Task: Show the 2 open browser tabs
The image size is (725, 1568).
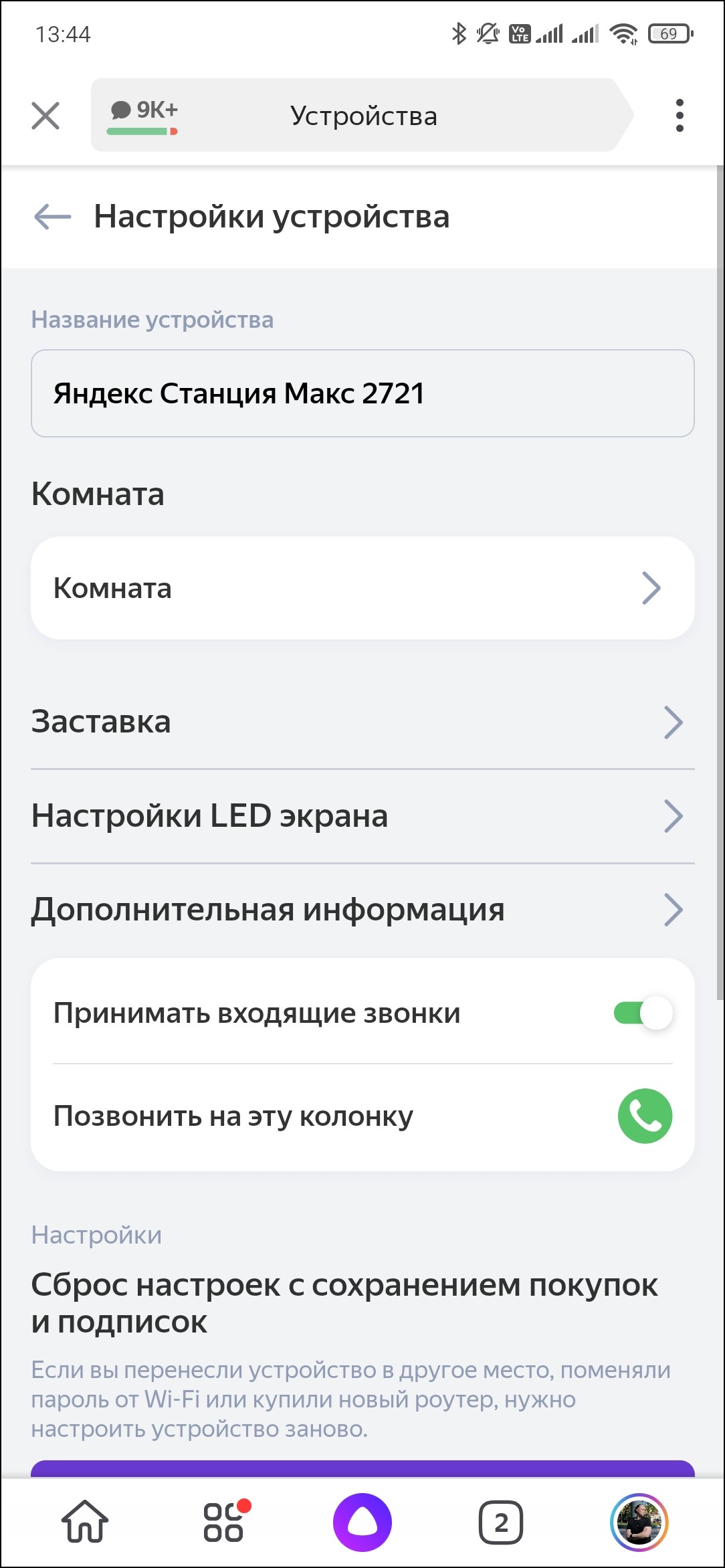Action: click(x=501, y=1522)
